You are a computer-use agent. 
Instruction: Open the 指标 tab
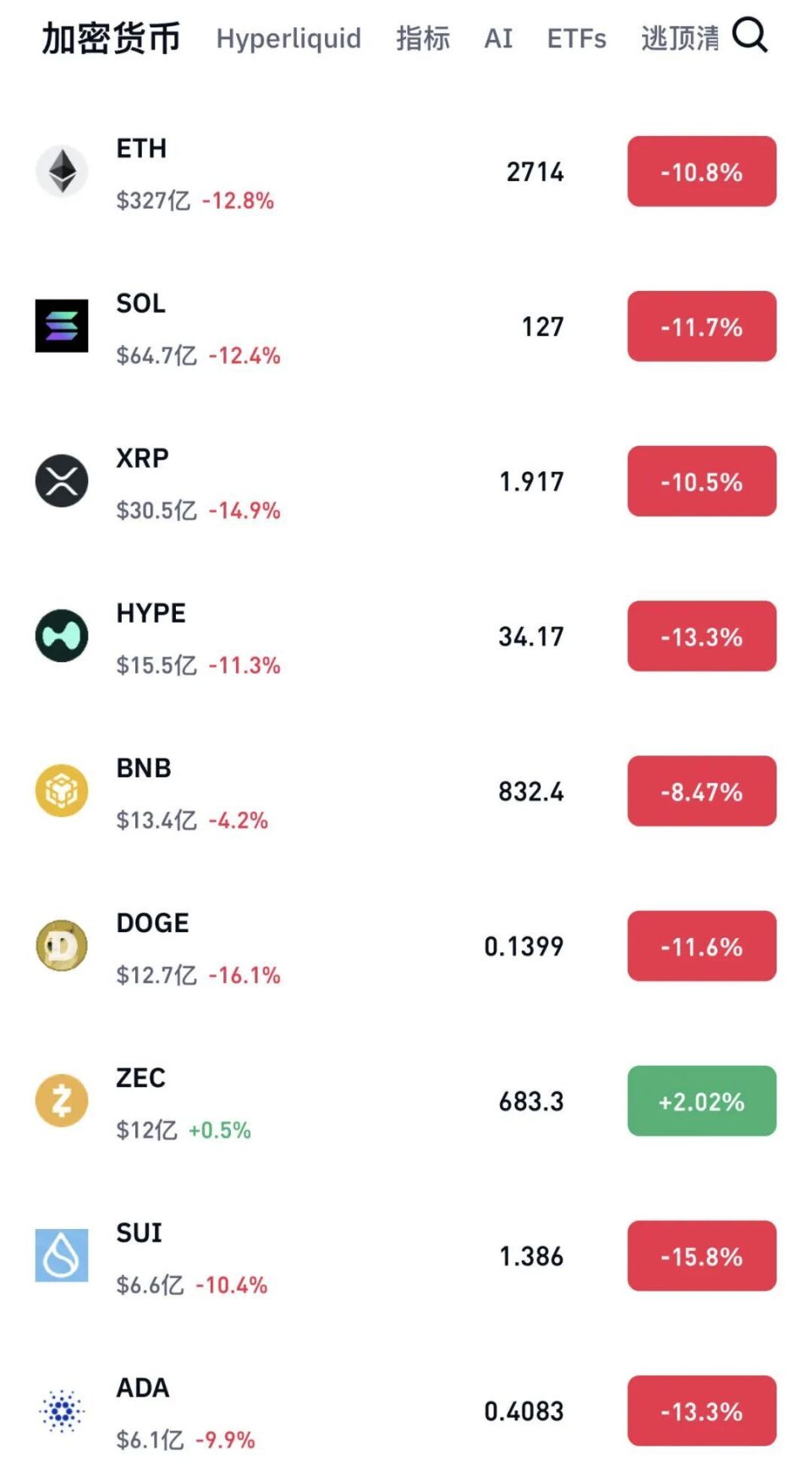(x=420, y=39)
